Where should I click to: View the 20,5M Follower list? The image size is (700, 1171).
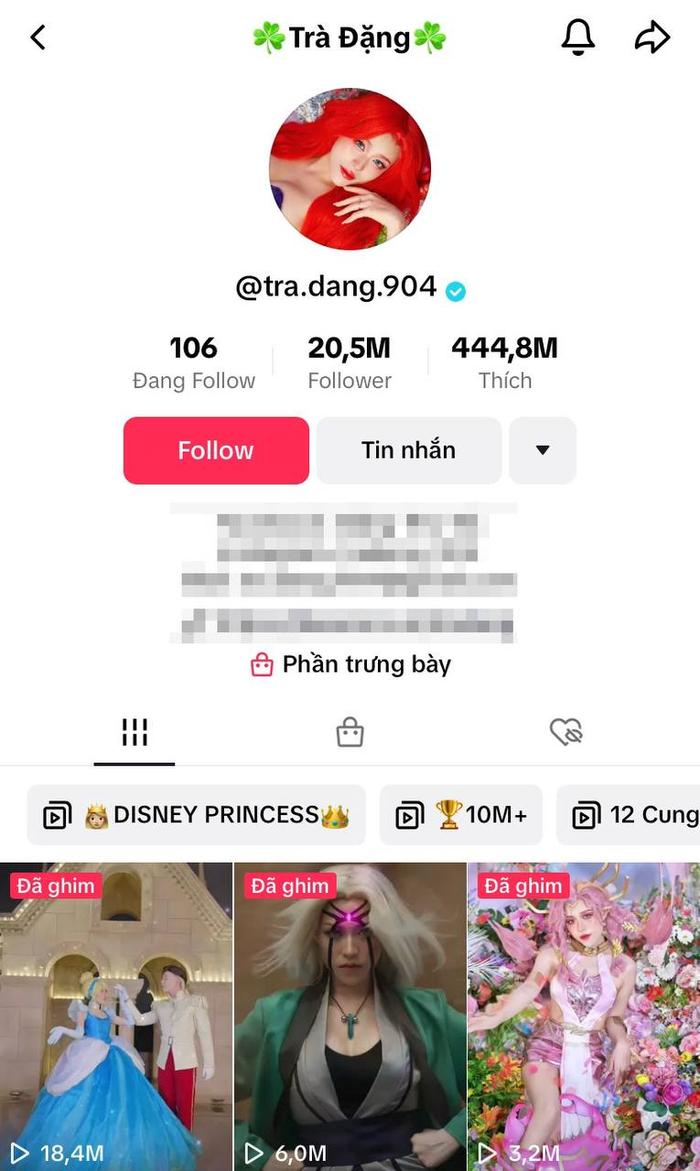[x=349, y=363]
